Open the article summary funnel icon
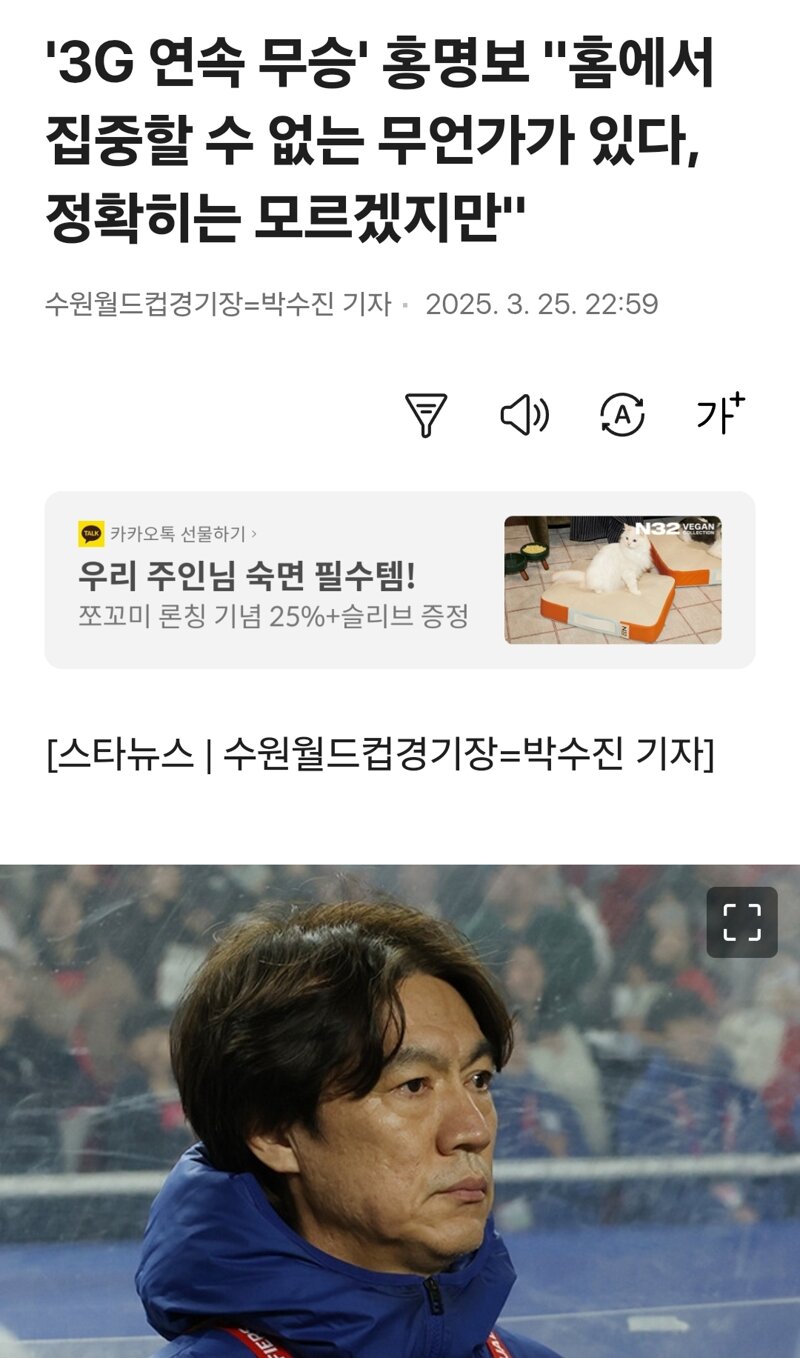The width and height of the screenshot is (800, 1358). [x=426, y=415]
